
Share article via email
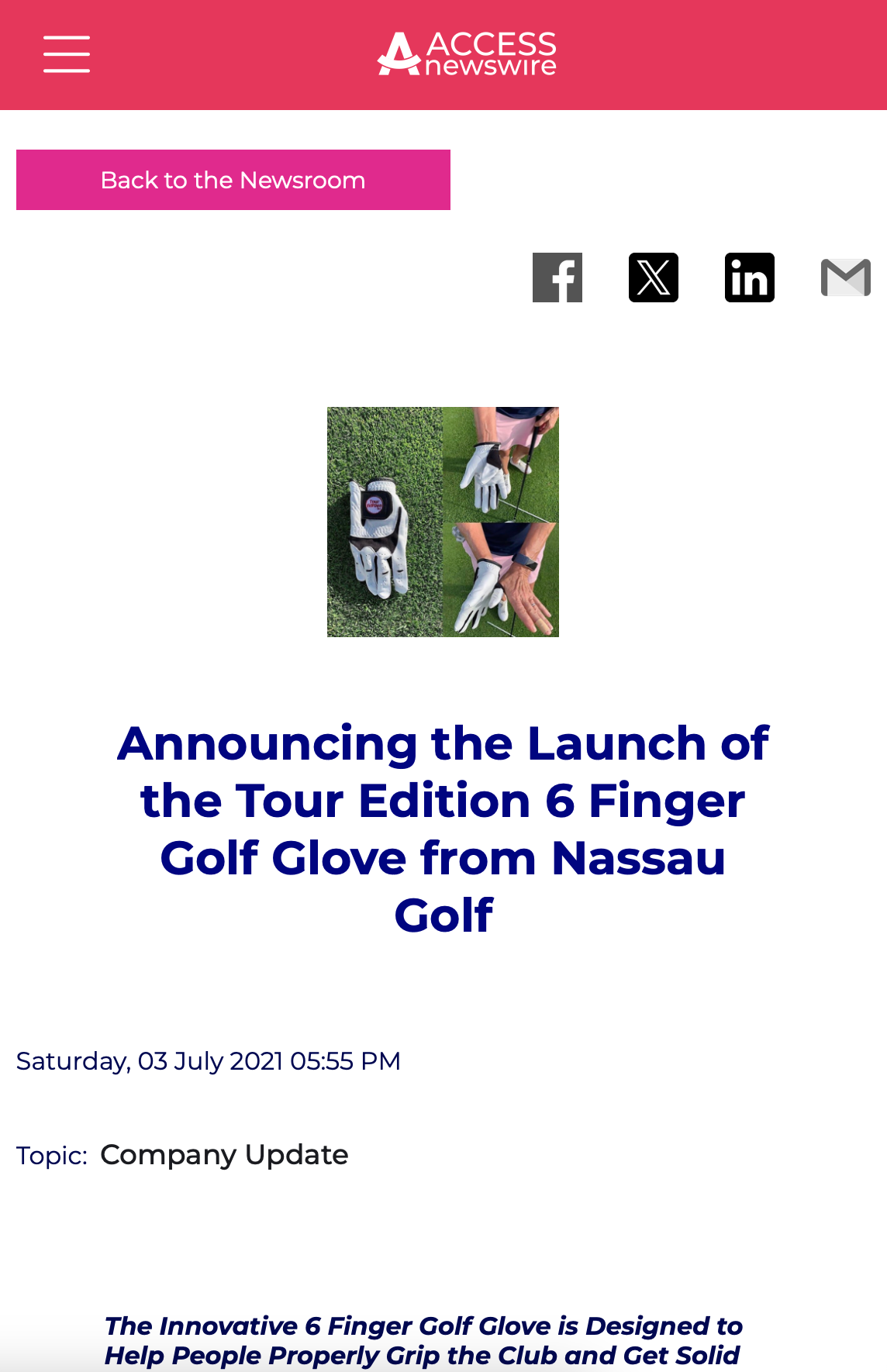[845, 278]
